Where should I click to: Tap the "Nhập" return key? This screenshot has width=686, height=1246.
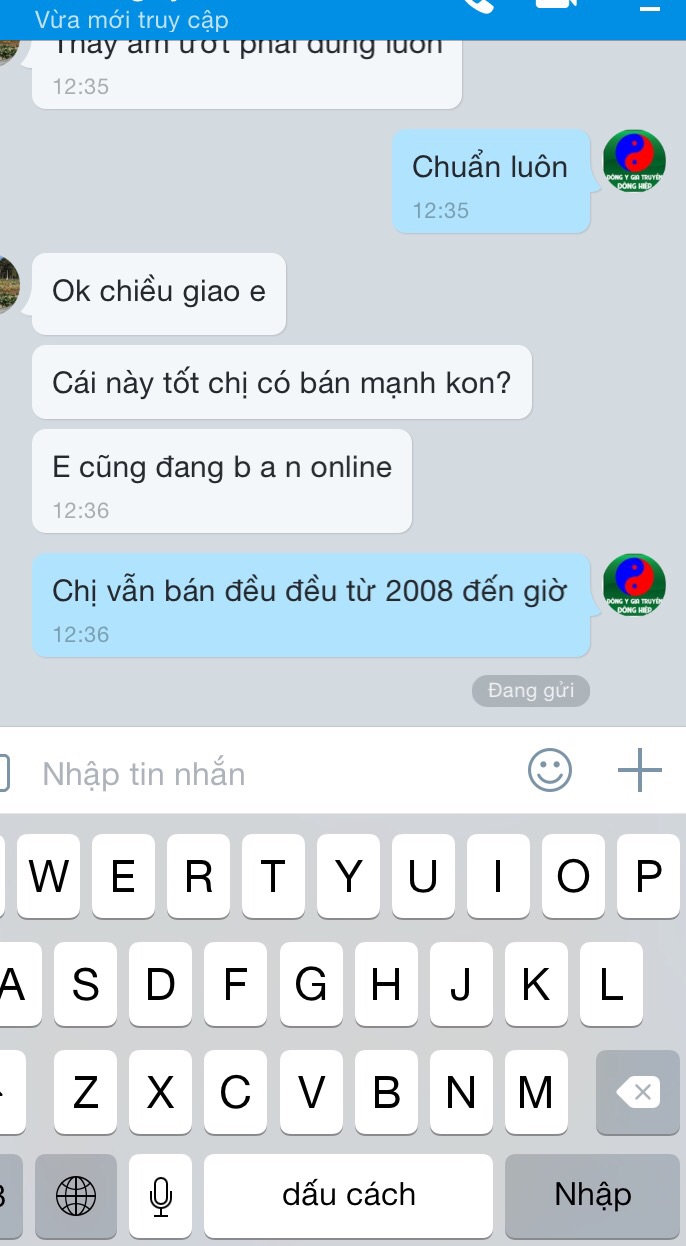(x=593, y=1195)
